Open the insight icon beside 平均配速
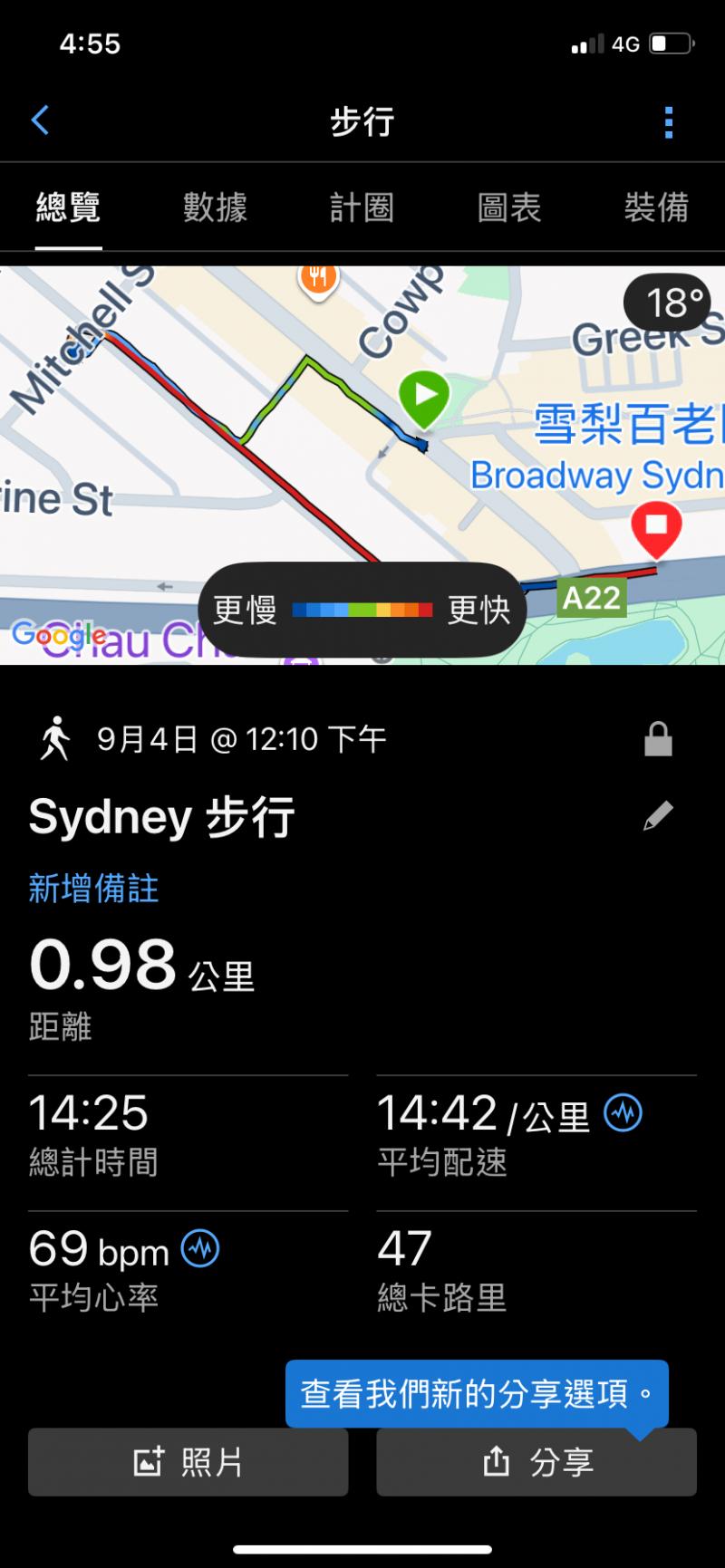Screen dimensions: 725x1568 click(x=623, y=1111)
